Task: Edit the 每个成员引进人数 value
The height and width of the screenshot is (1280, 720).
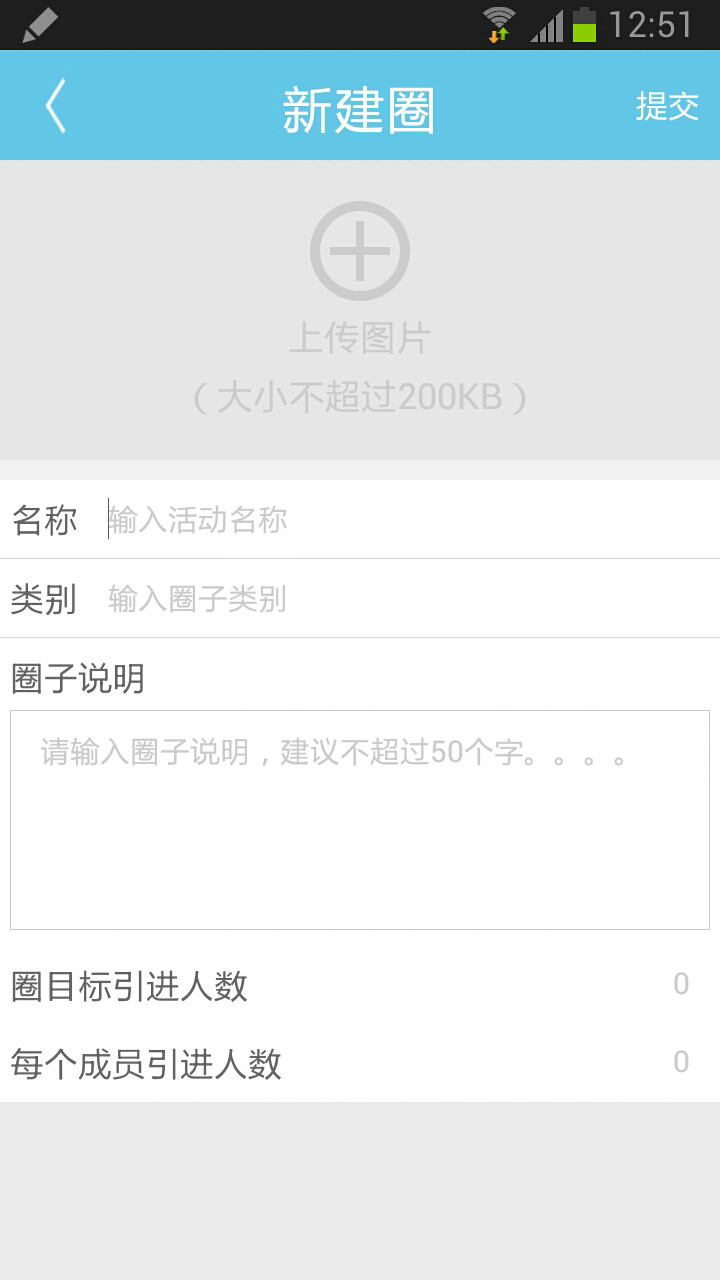Action: pyautogui.click(x=681, y=1062)
